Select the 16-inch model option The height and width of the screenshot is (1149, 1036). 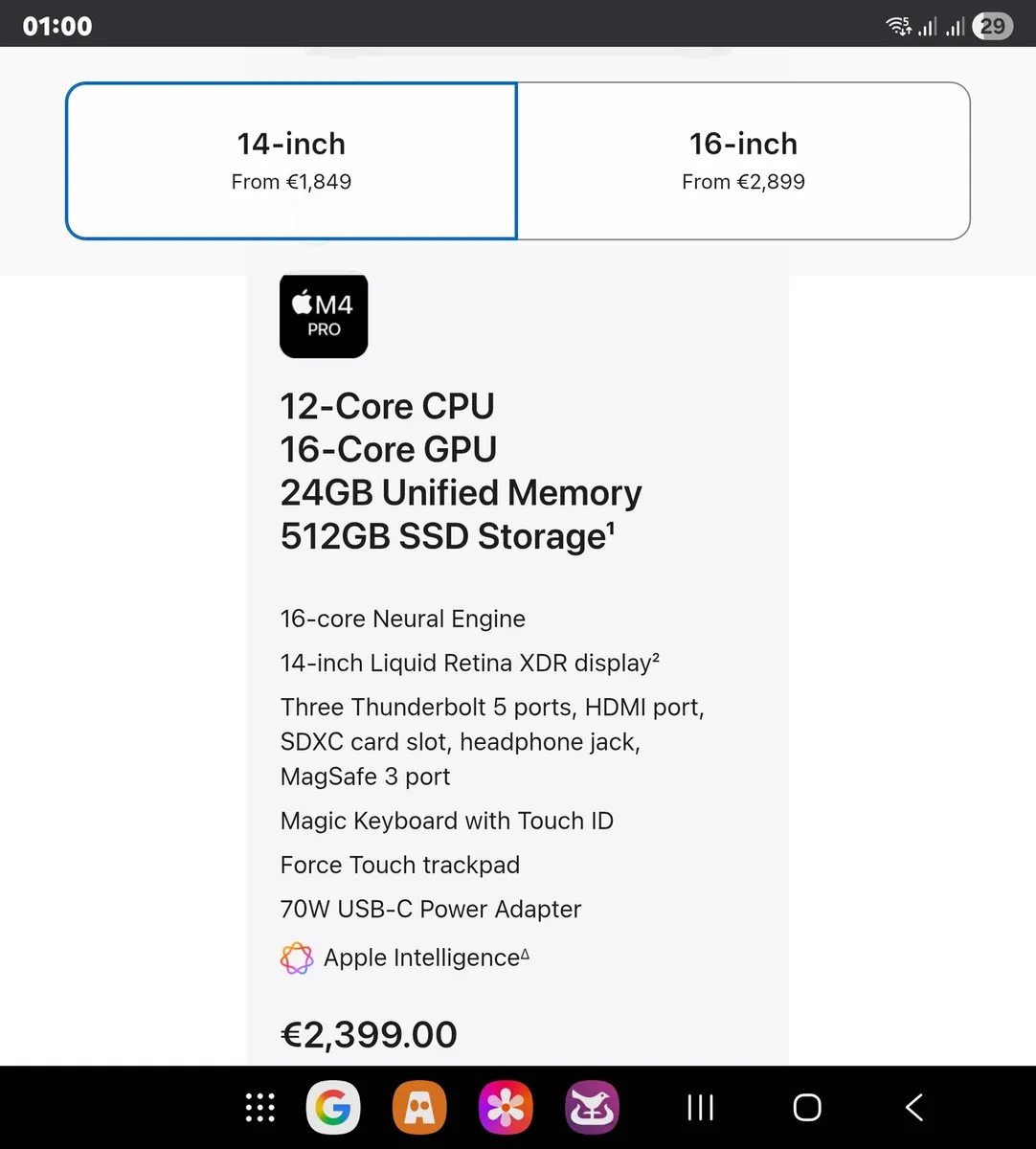(x=743, y=160)
